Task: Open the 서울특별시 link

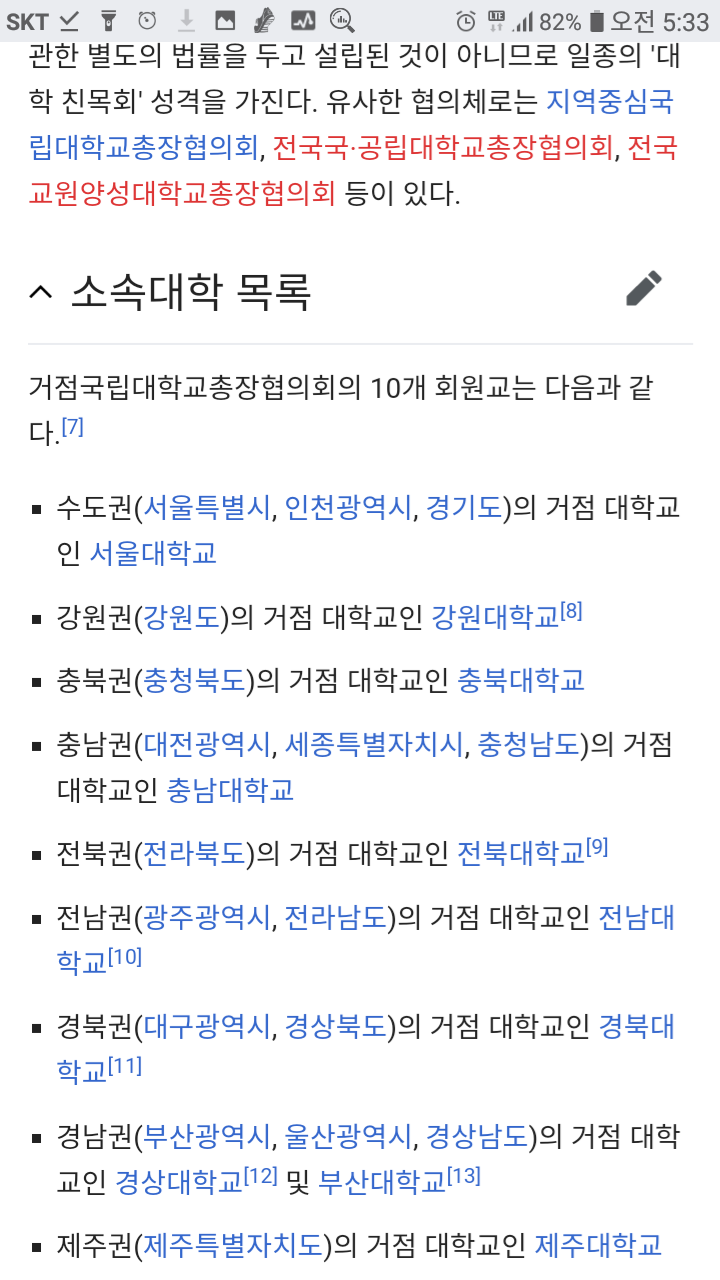Action: [x=207, y=508]
